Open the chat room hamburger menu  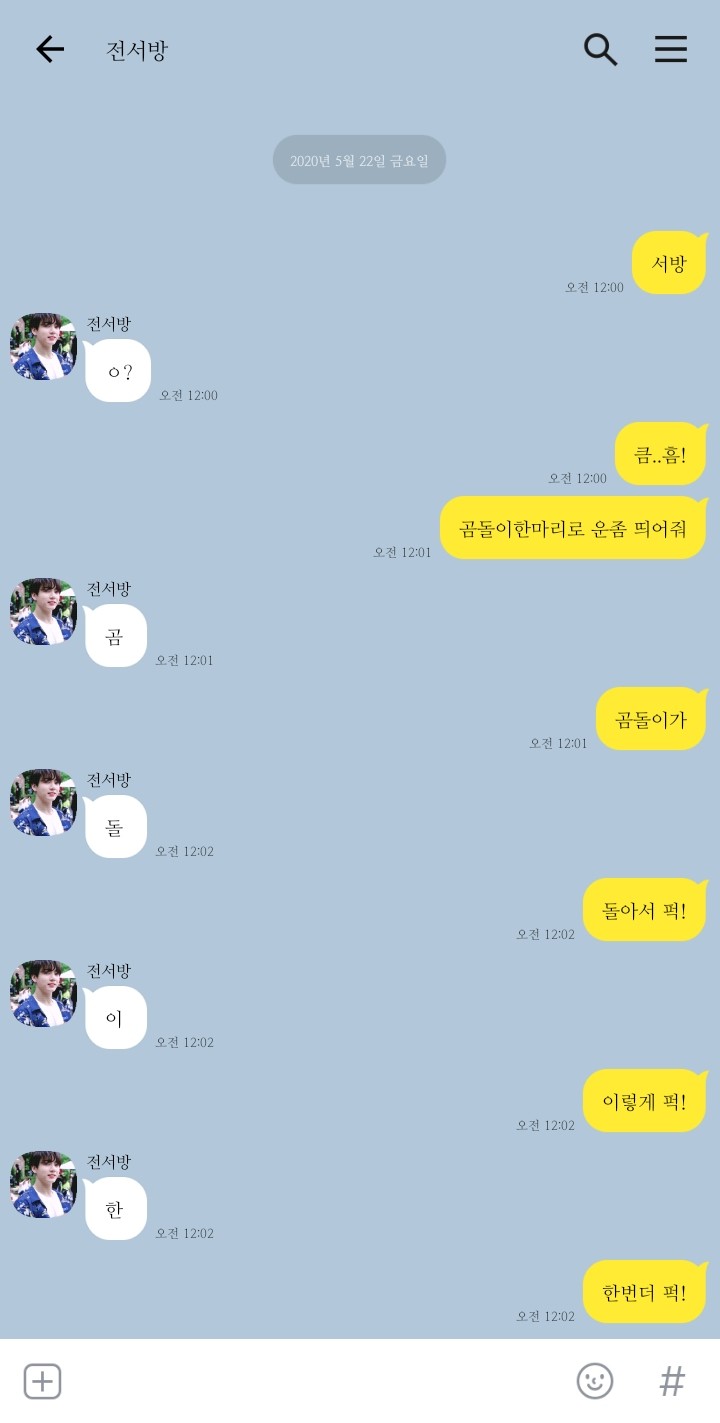point(671,49)
